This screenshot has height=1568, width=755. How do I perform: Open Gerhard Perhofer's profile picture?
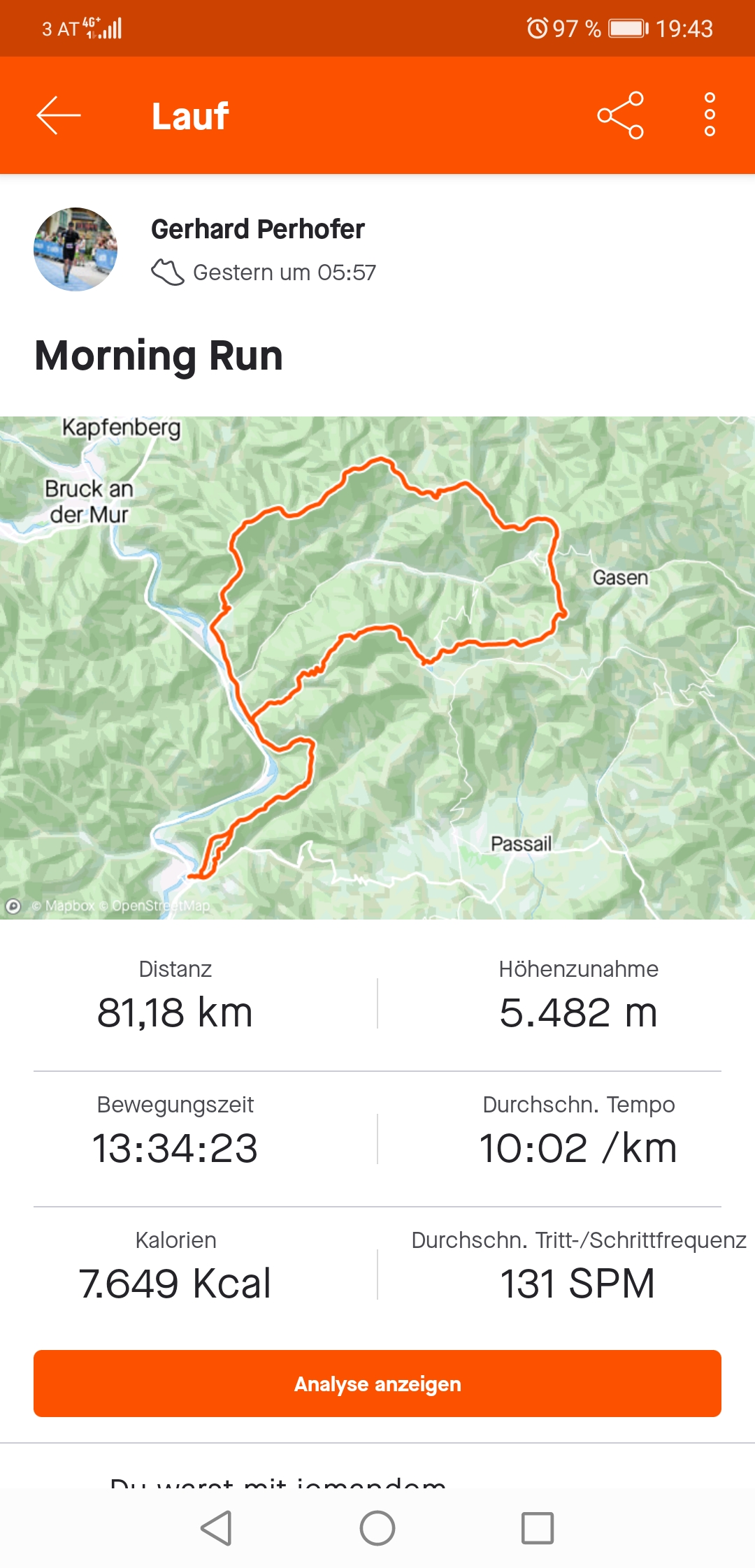click(75, 249)
